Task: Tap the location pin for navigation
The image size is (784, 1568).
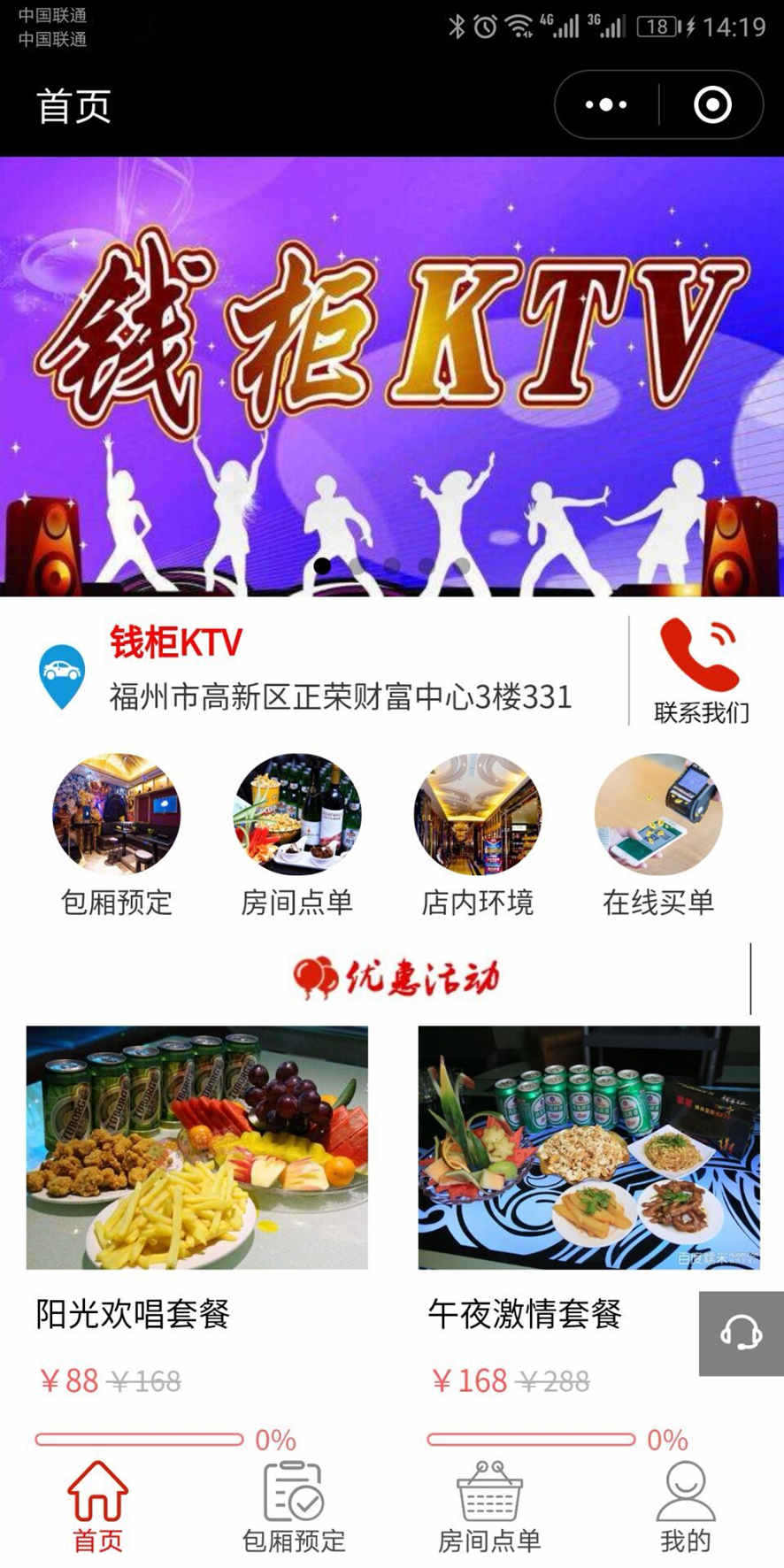Action: [x=62, y=677]
